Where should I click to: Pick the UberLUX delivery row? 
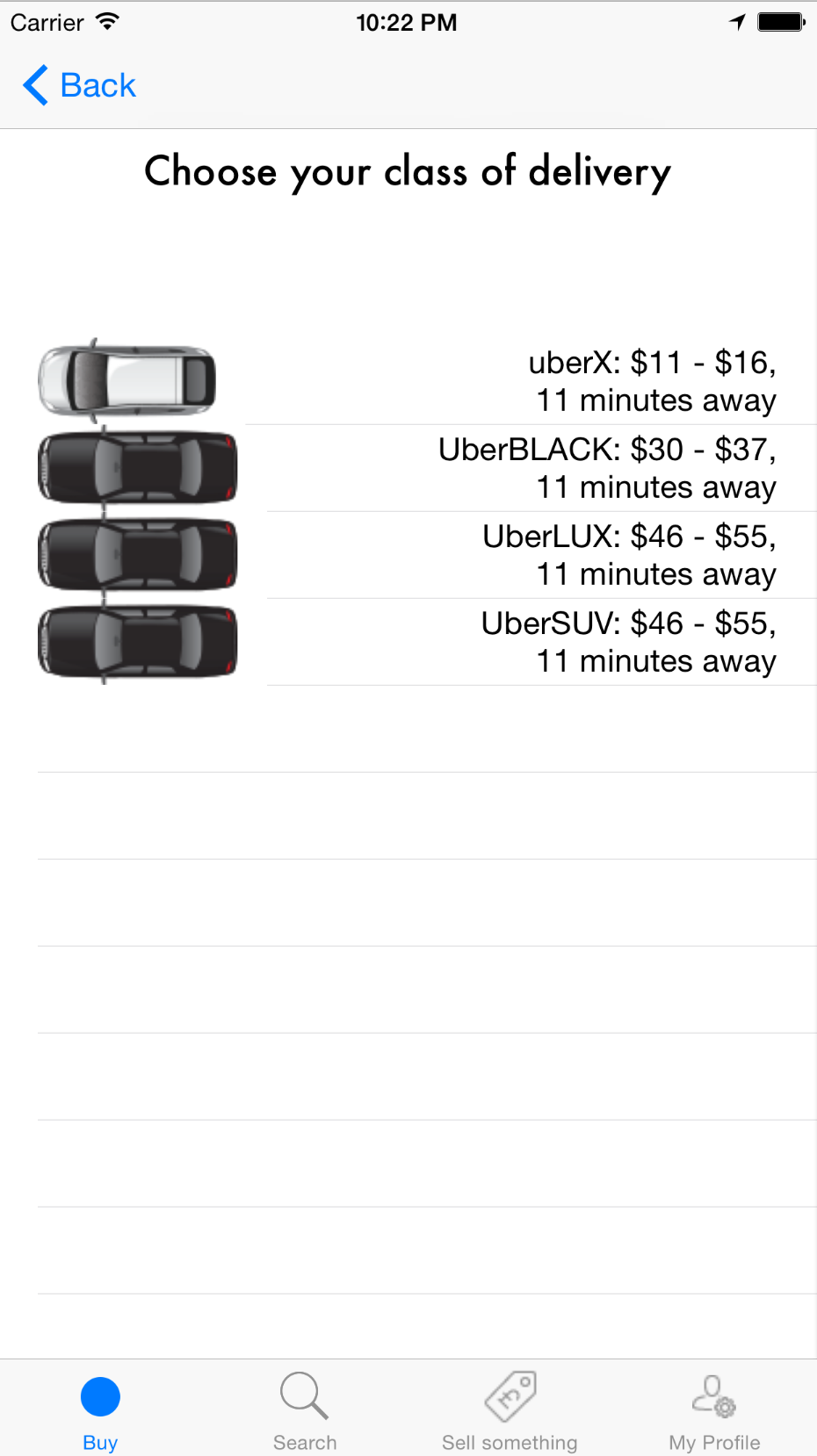[408, 555]
